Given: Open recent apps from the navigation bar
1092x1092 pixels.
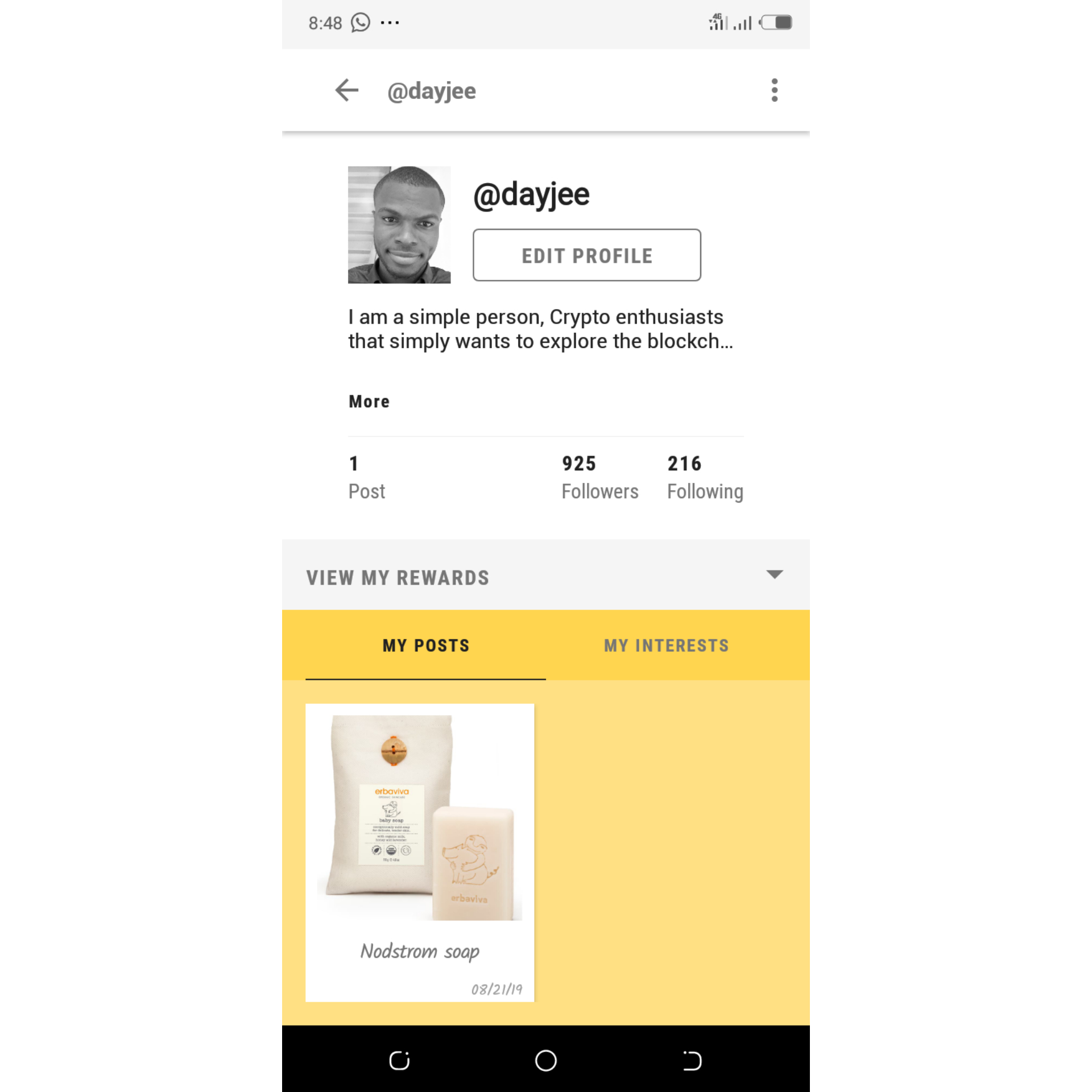Looking at the screenshot, I should pyautogui.click(x=399, y=1060).
